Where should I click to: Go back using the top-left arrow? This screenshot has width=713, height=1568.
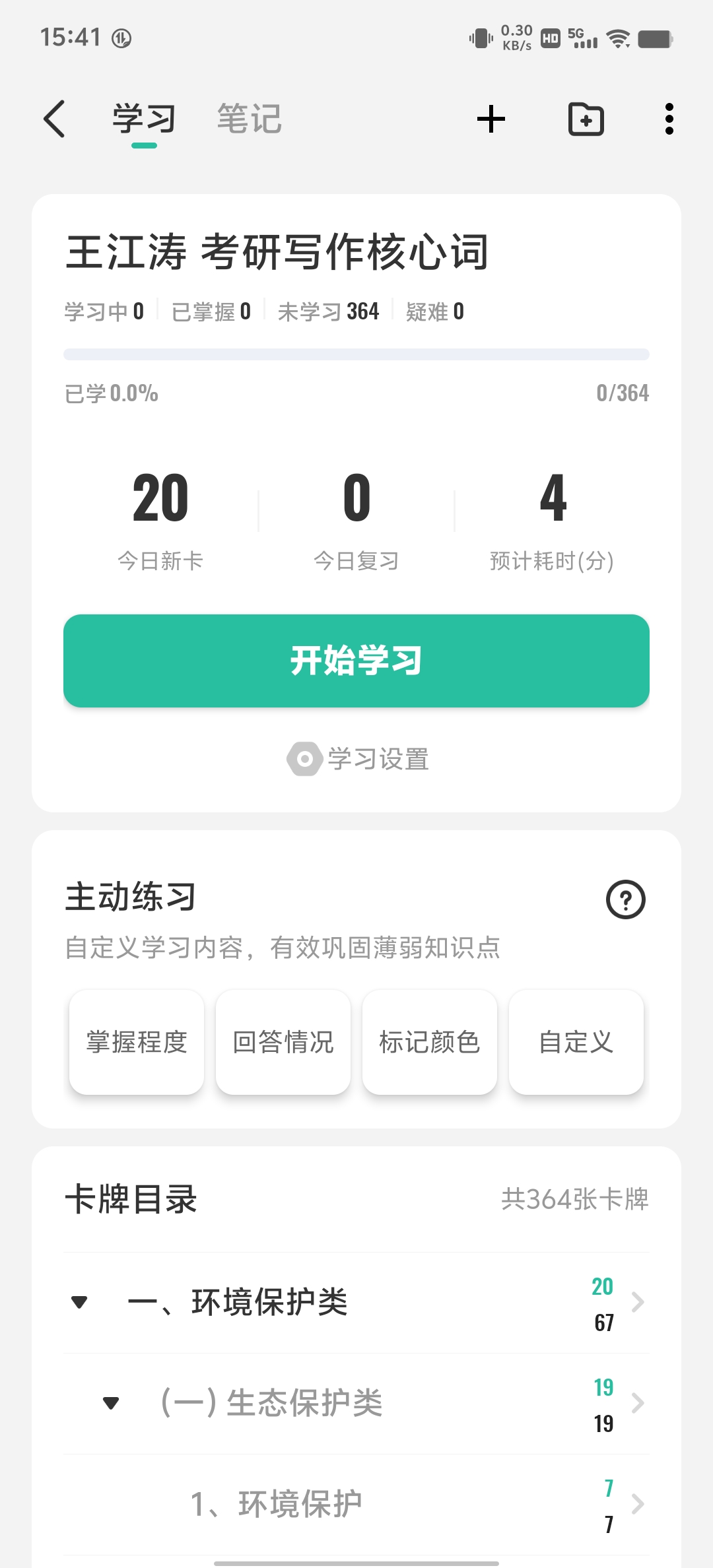[54, 119]
